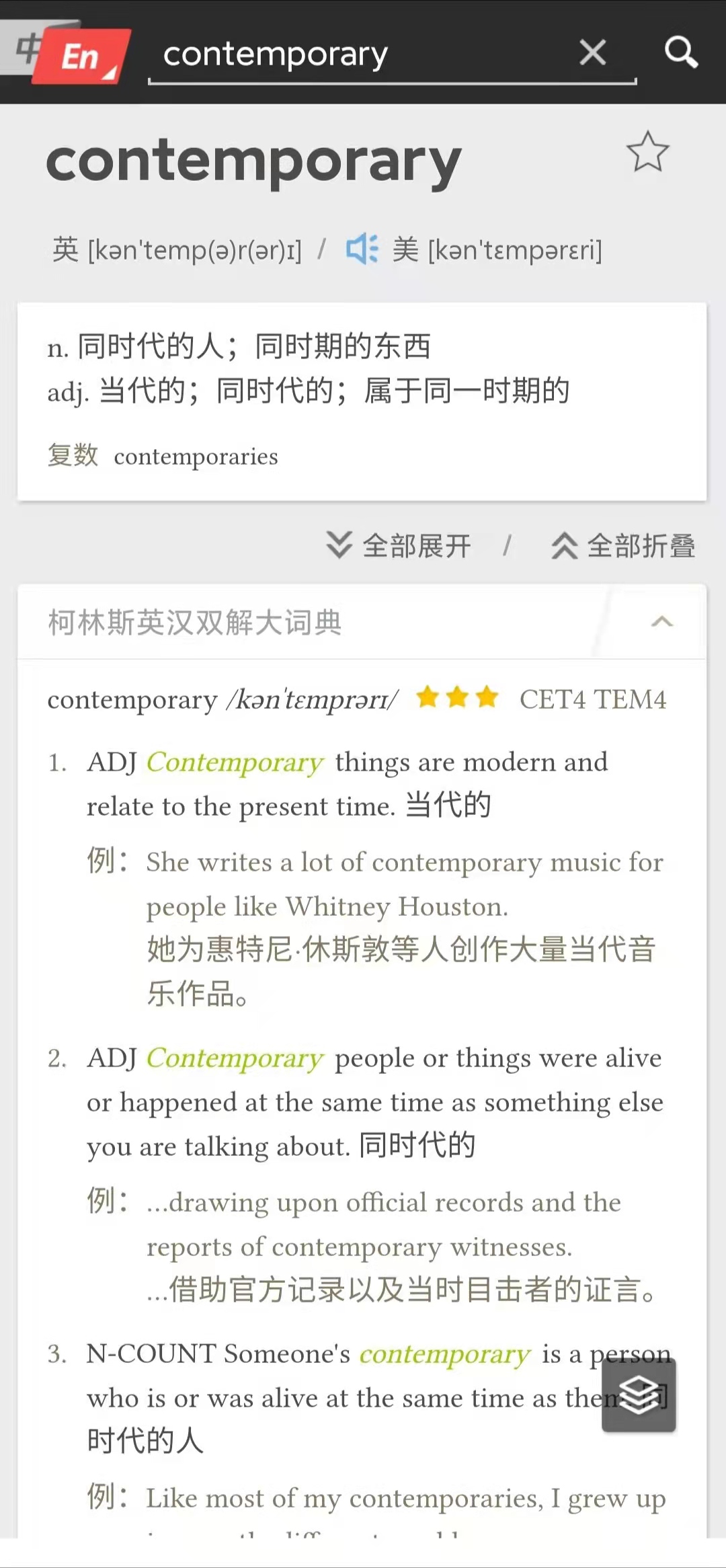Clear the search text with the X
This screenshot has width=726, height=1568.
[592, 52]
